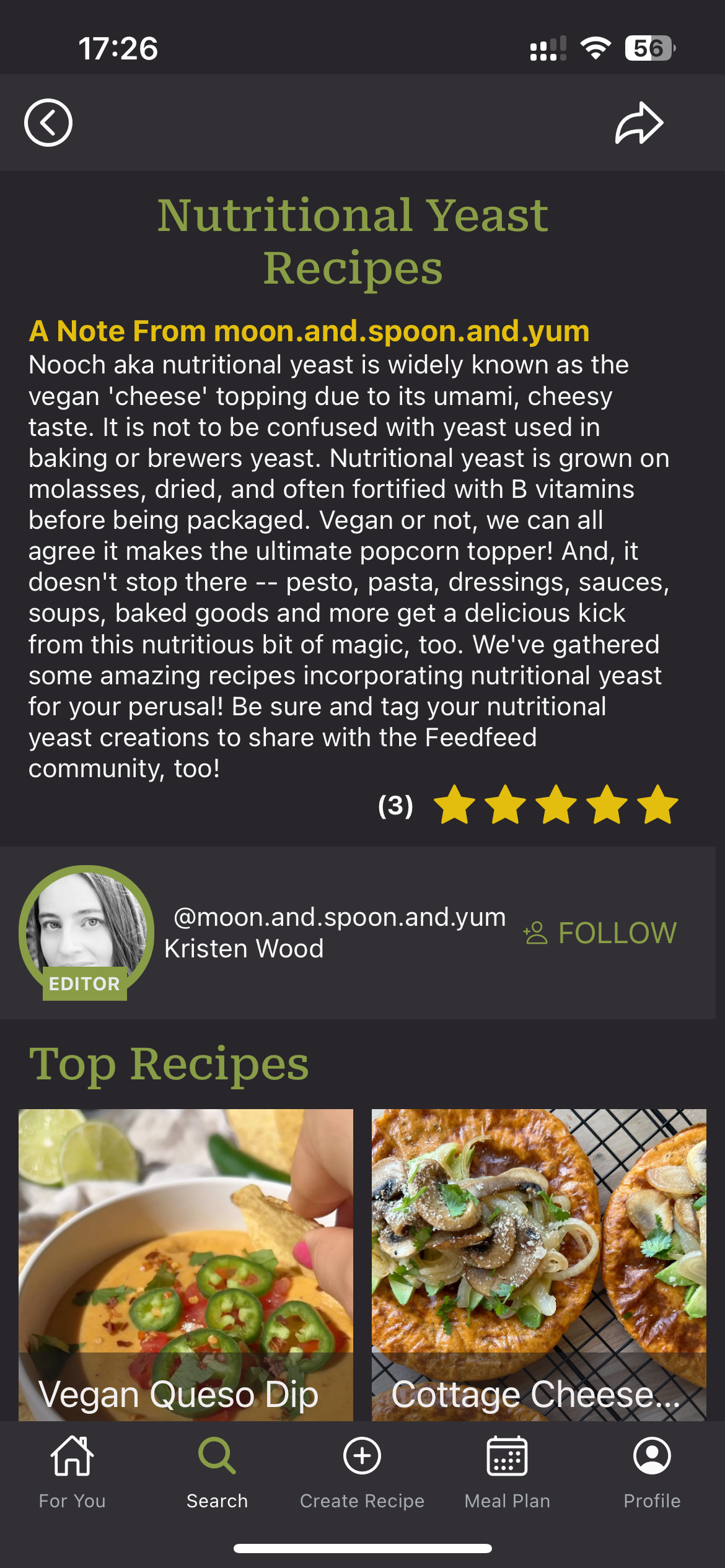This screenshot has width=725, height=1568.
Task: Follow Kristen Wood
Action: pyautogui.click(x=600, y=933)
